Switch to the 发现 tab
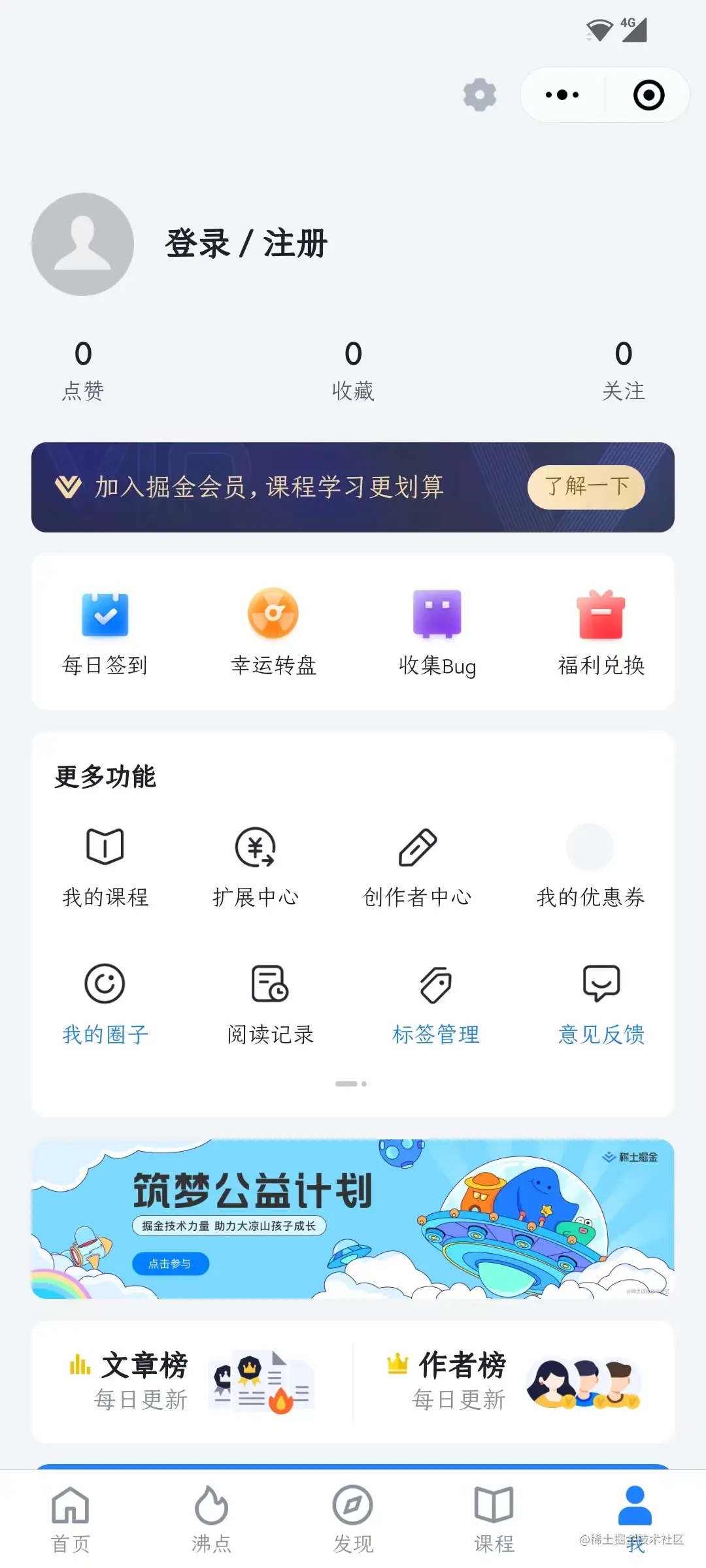 (352, 1516)
